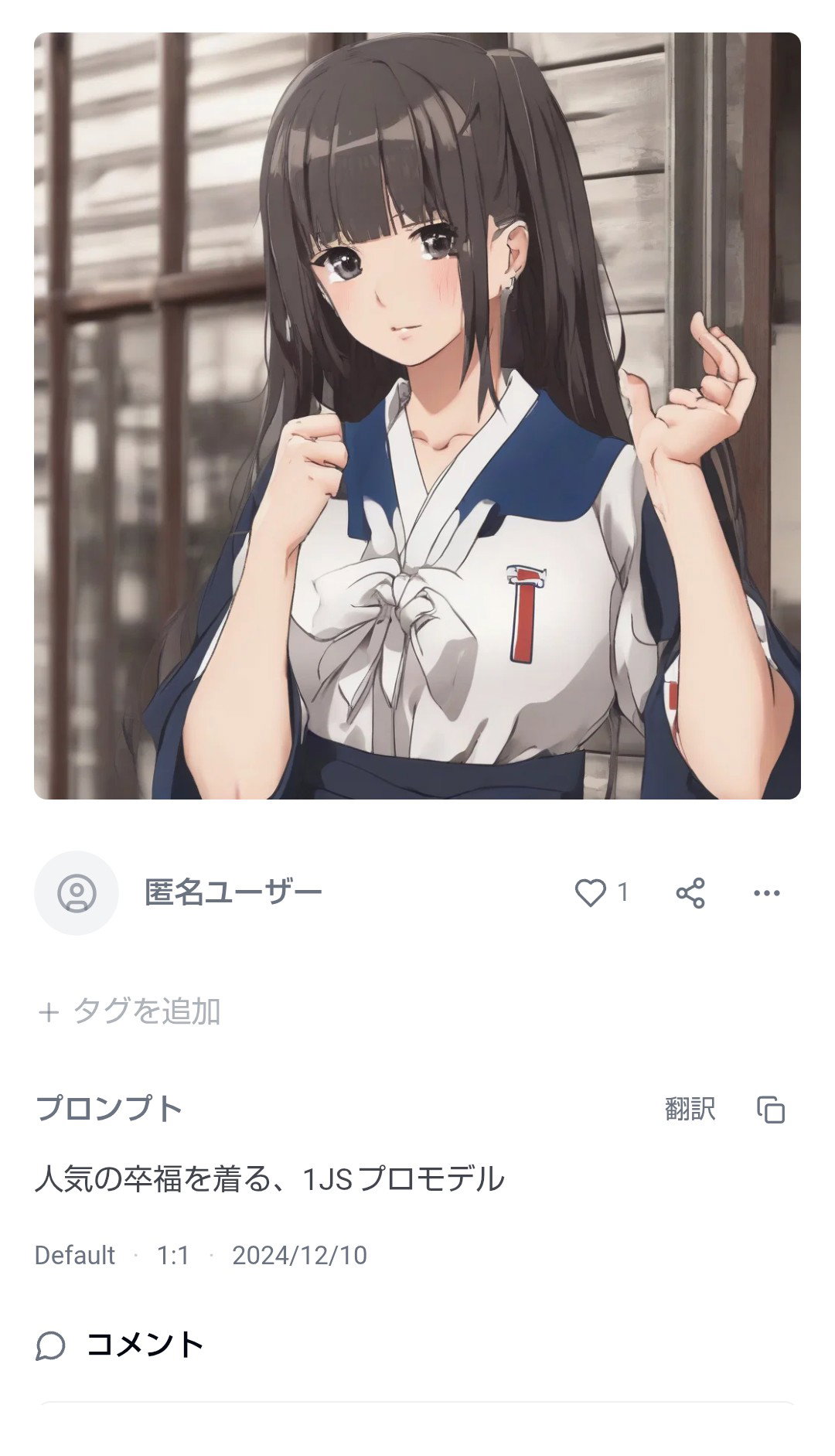
Task: Open the 匿名ユーザー profile avatar
Action: [x=77, y=893]
